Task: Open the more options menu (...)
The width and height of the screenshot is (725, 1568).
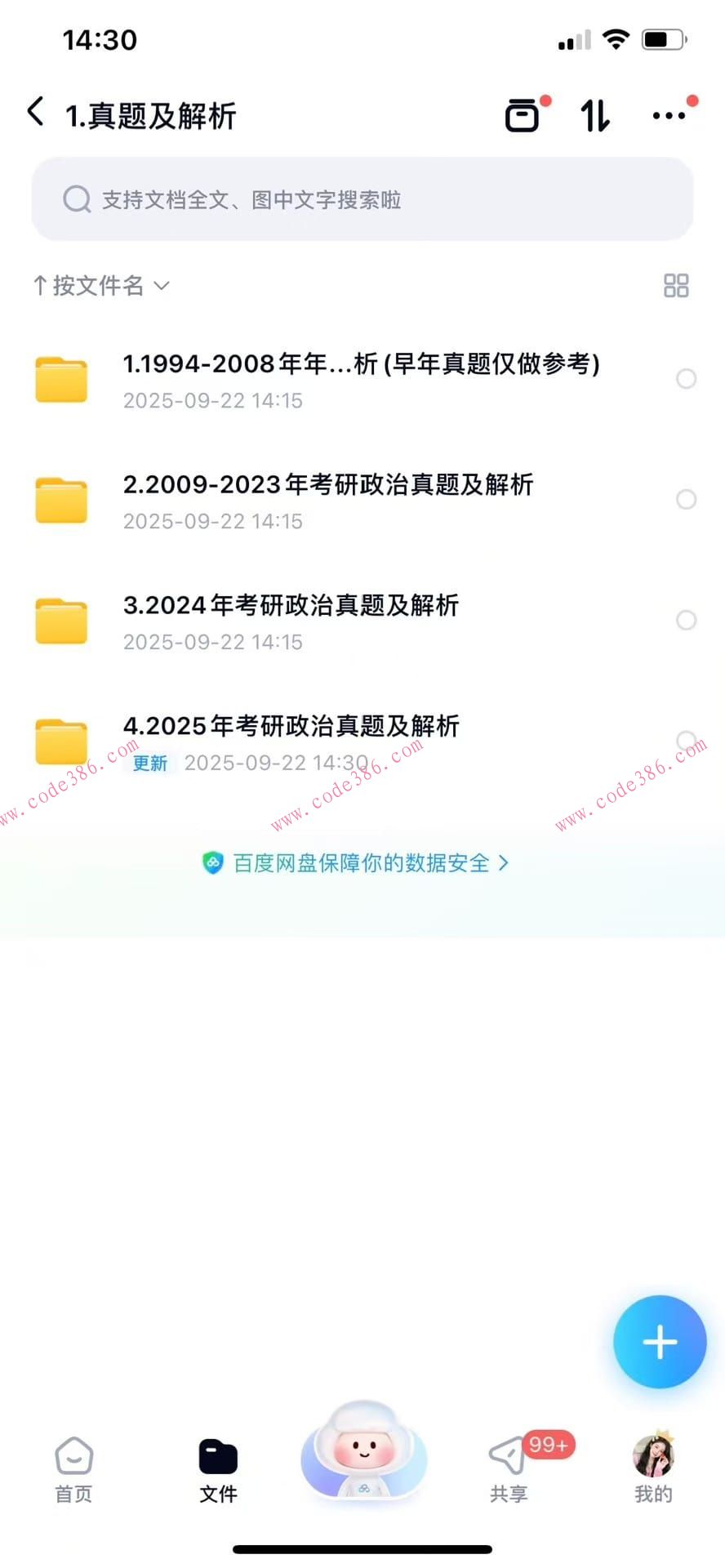Action: [669, 115]
